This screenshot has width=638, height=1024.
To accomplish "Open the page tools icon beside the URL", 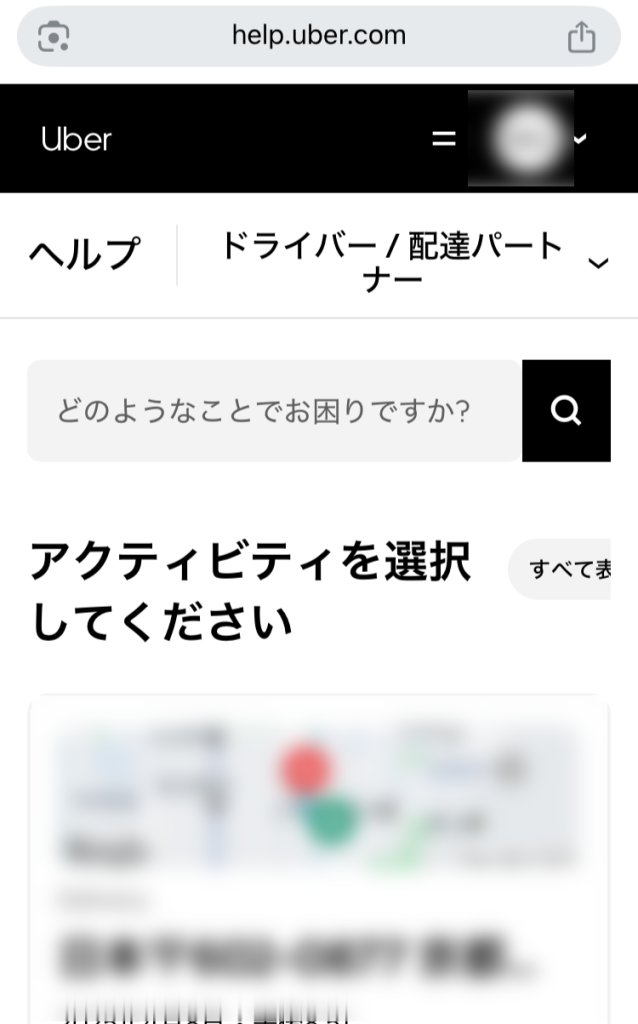I will (53, 37).
